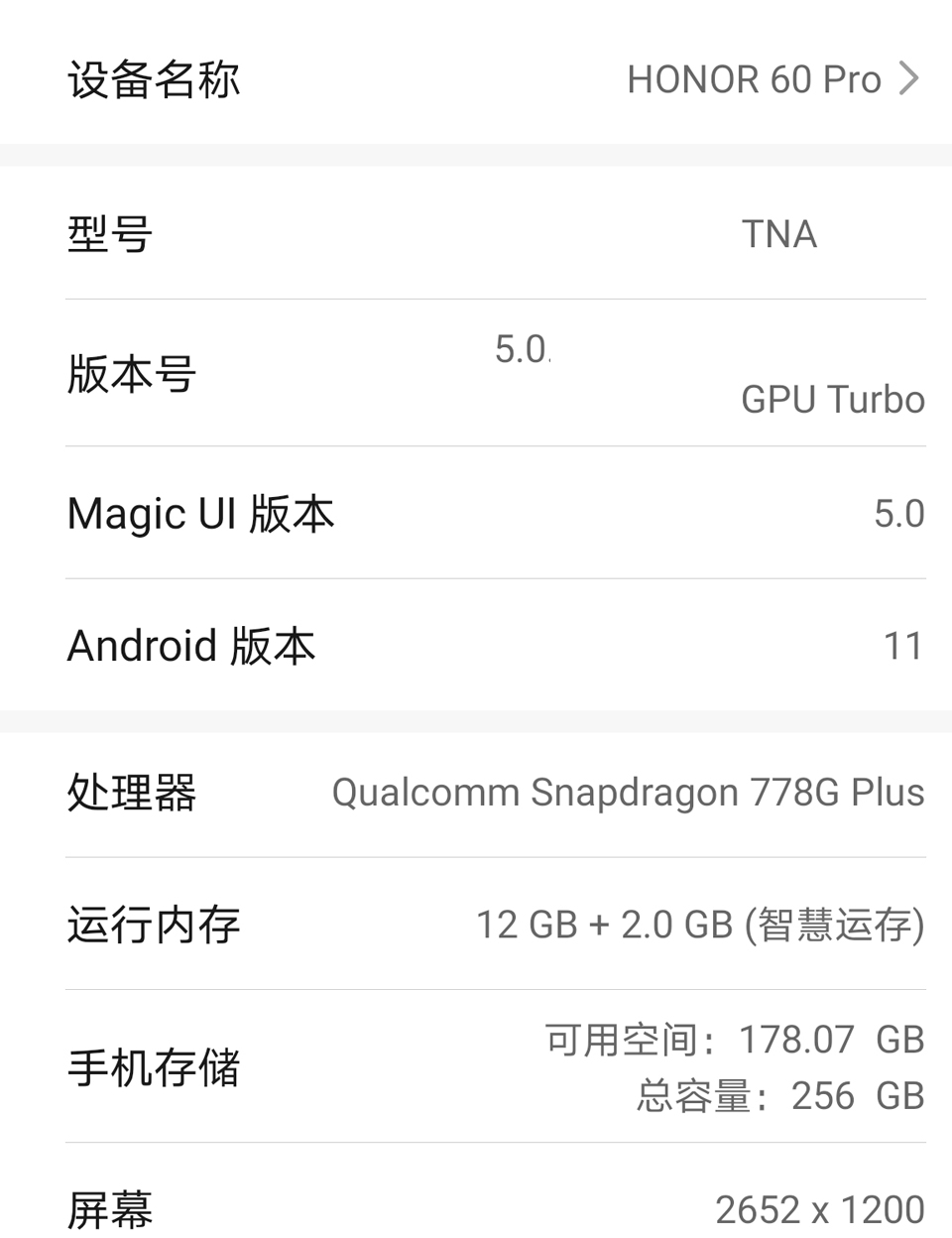This screenshot has width=952, height=1238.
Task: Tap the 手机存储 storage row
Action: point(153,1068)
